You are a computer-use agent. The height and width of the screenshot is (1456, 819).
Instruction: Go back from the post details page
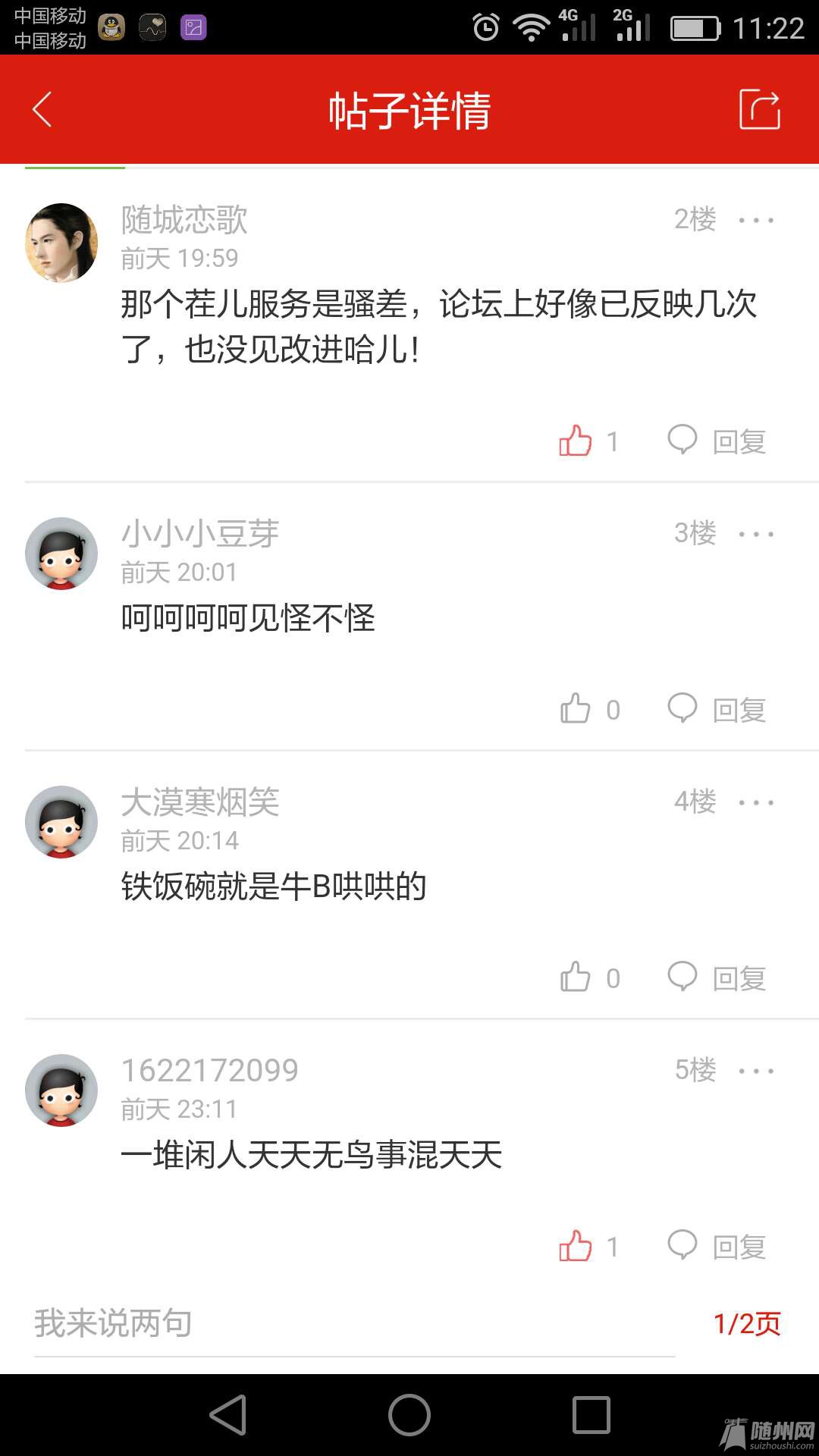42,110
